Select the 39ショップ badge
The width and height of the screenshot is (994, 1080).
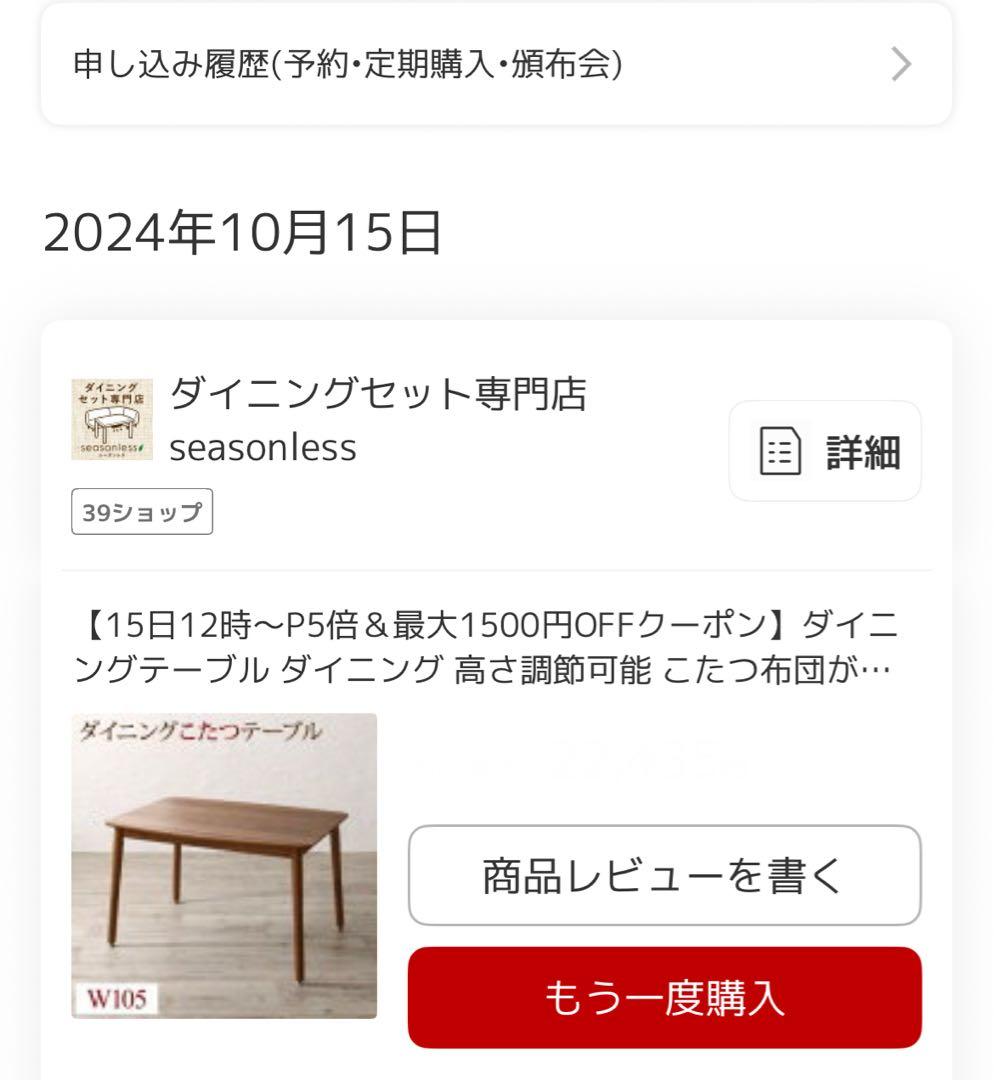point(143,512)
